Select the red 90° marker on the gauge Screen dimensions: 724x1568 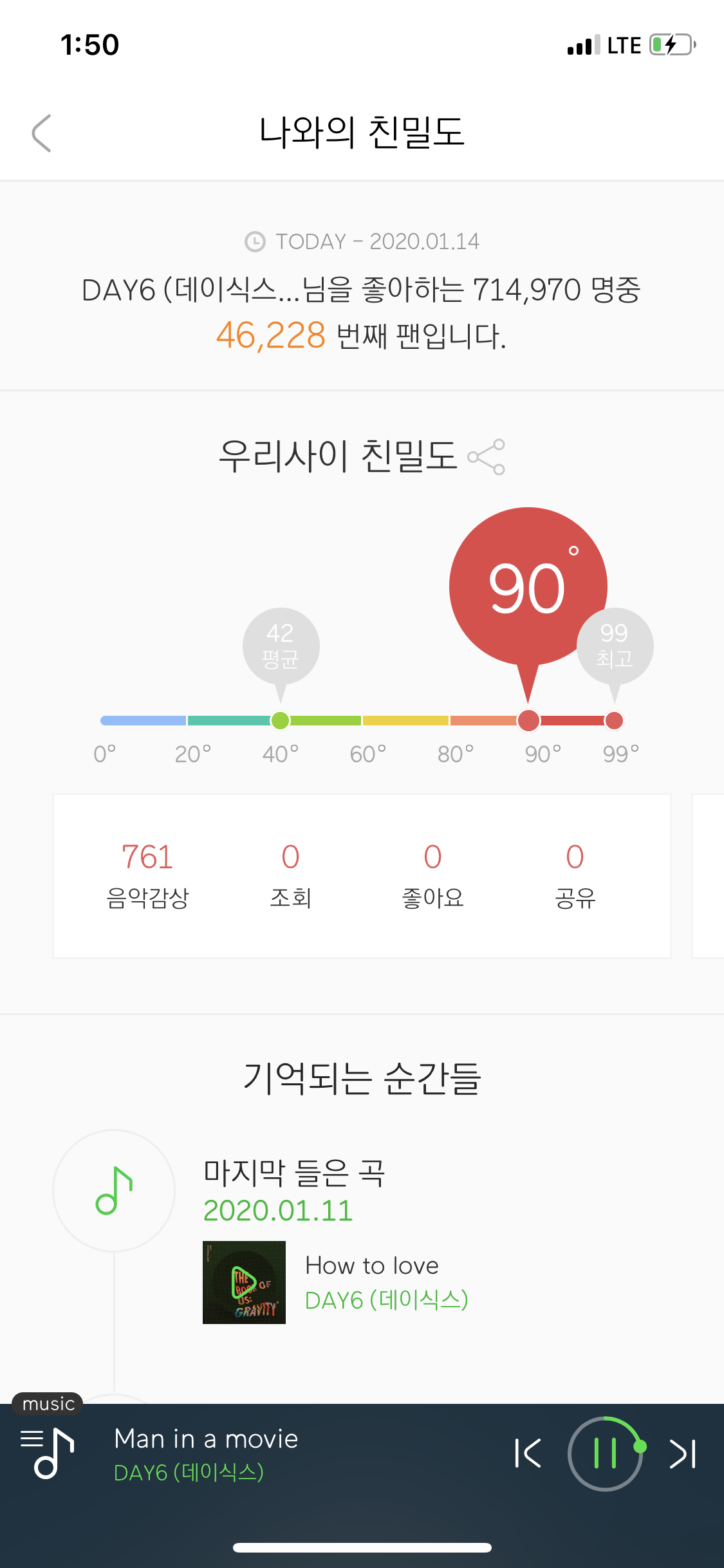pos(528,721)
